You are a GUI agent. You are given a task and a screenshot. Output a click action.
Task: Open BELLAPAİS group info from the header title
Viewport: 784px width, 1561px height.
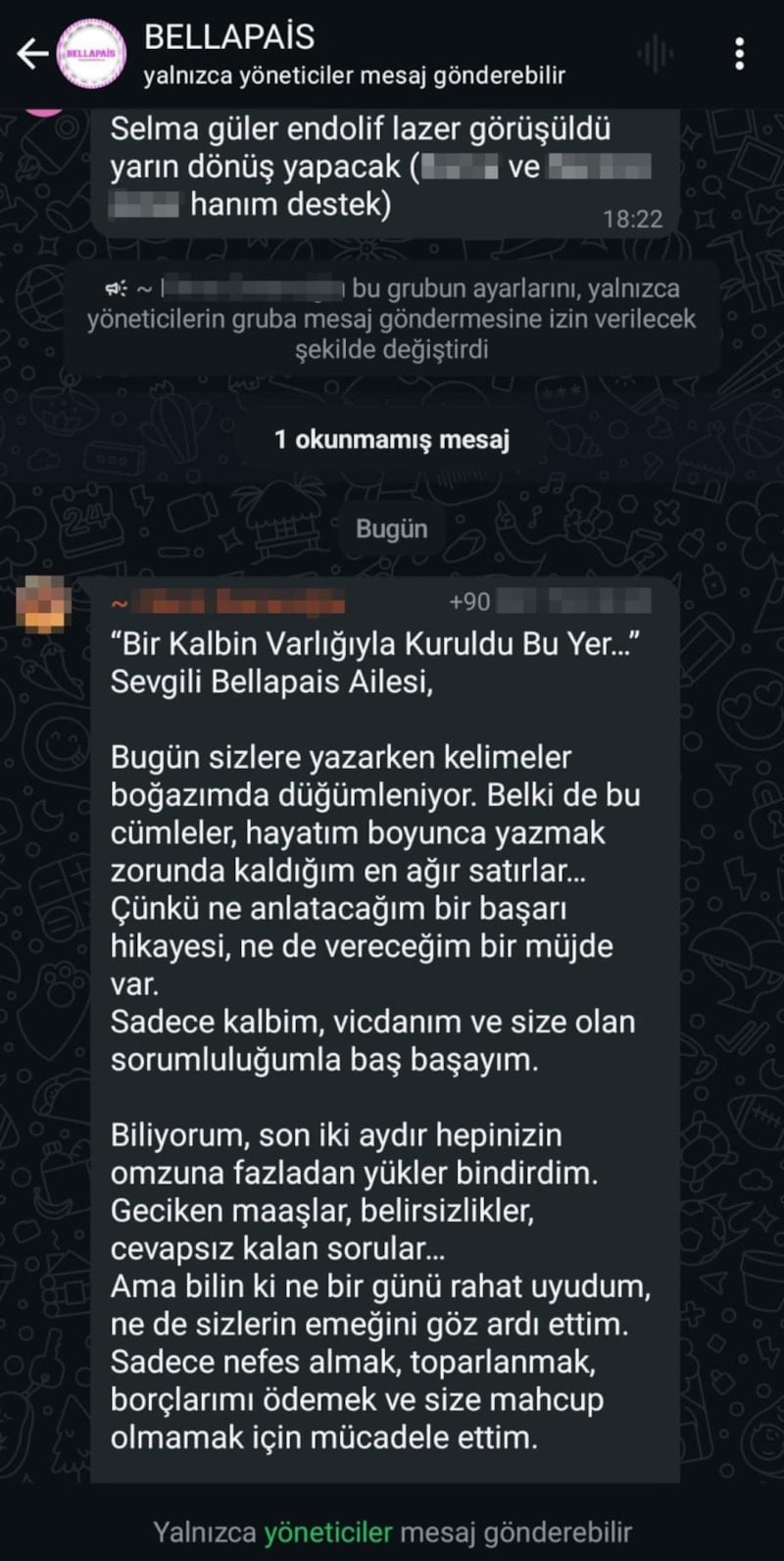[229, 37]
